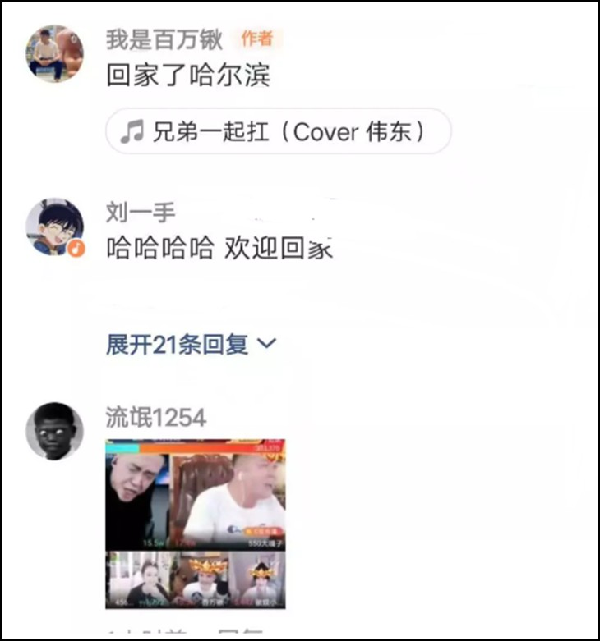Image resolution: width=600 pixels, height=641 pixels.
Task: View the image posted by 流氓1254
Action: click(x=196, y=524)
